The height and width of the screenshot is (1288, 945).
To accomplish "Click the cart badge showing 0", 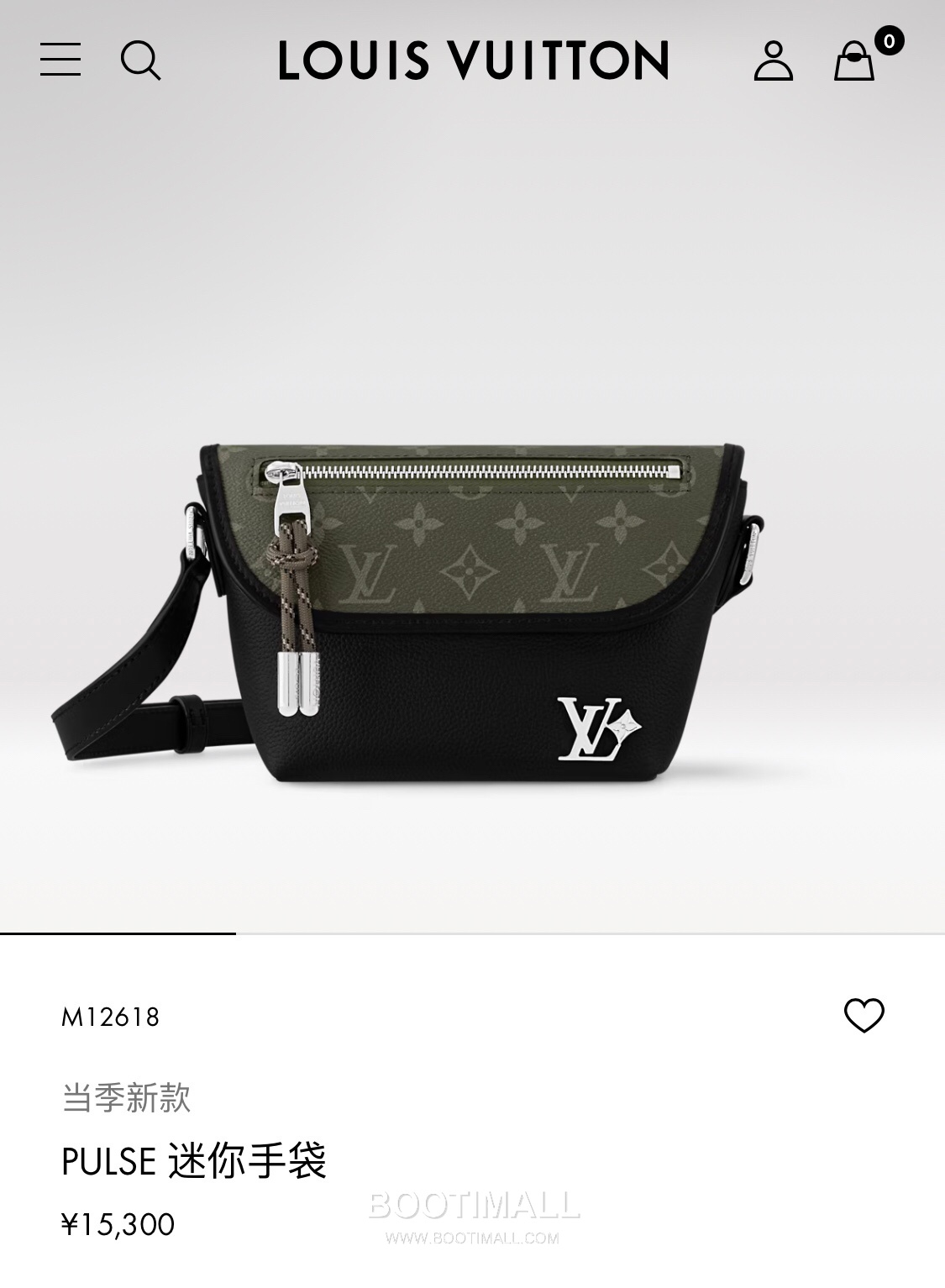I will tap(890, 39).
